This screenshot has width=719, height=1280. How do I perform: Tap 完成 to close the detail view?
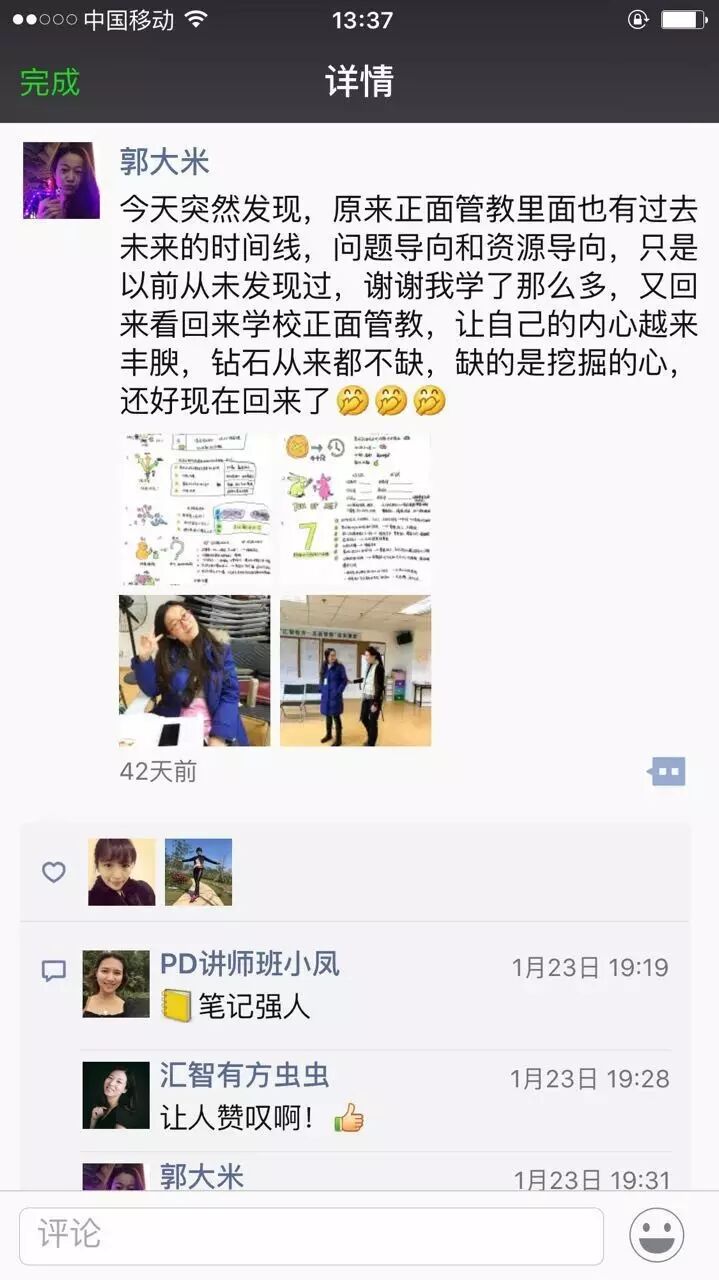click(x=50, y=82)
